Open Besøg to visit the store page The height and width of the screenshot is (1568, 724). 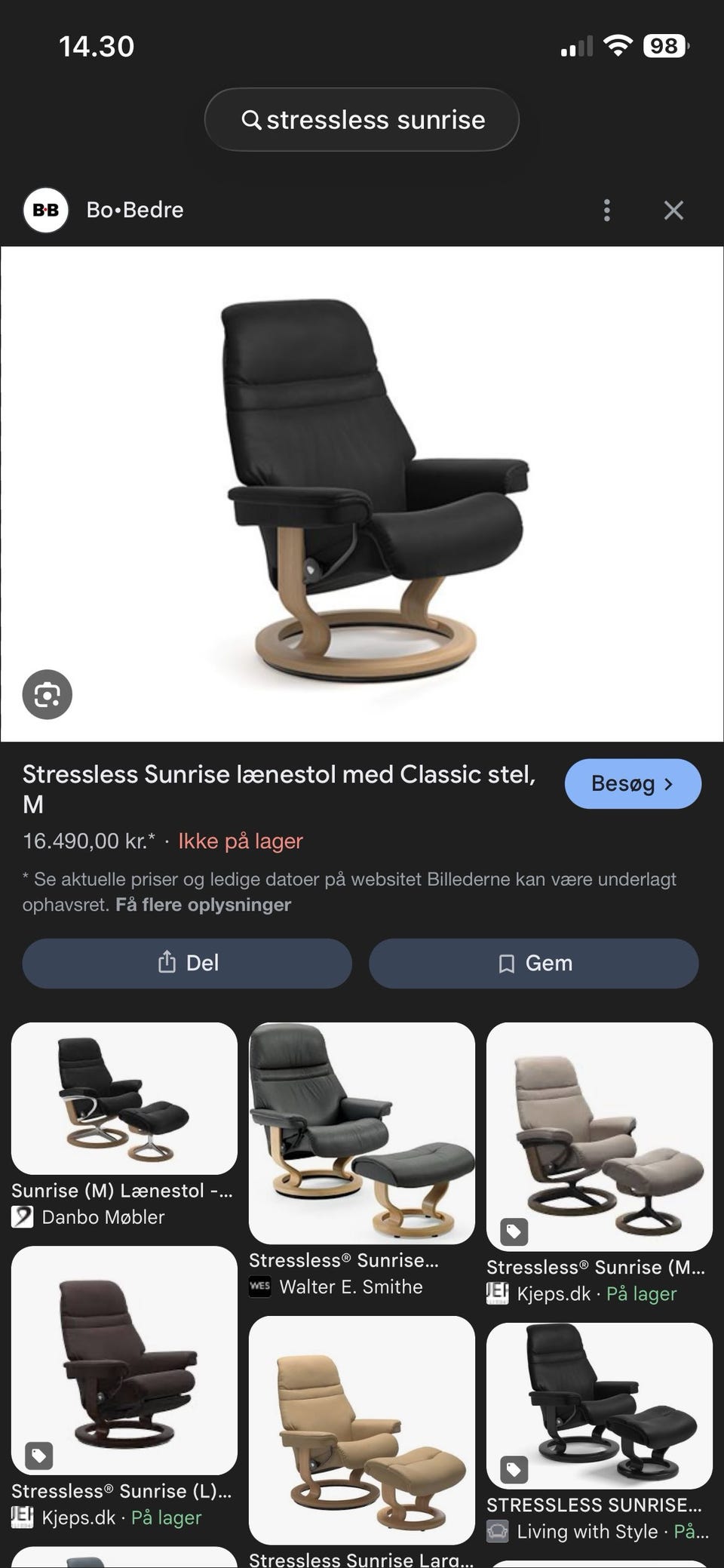click(x=633, y=784)
